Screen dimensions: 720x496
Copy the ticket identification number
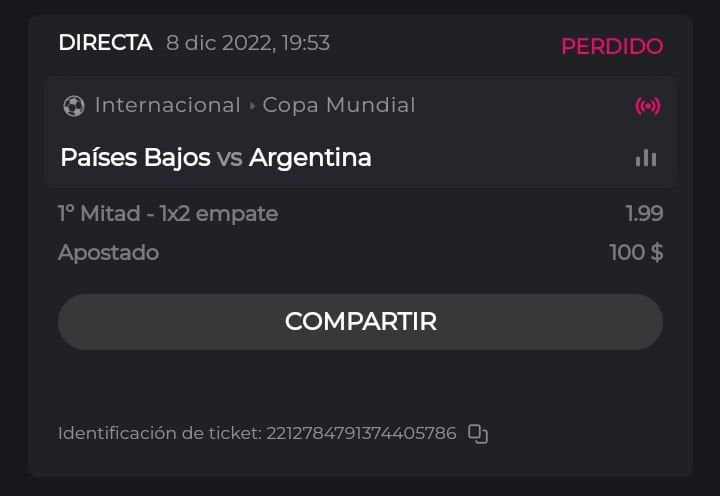click(478, 434)
